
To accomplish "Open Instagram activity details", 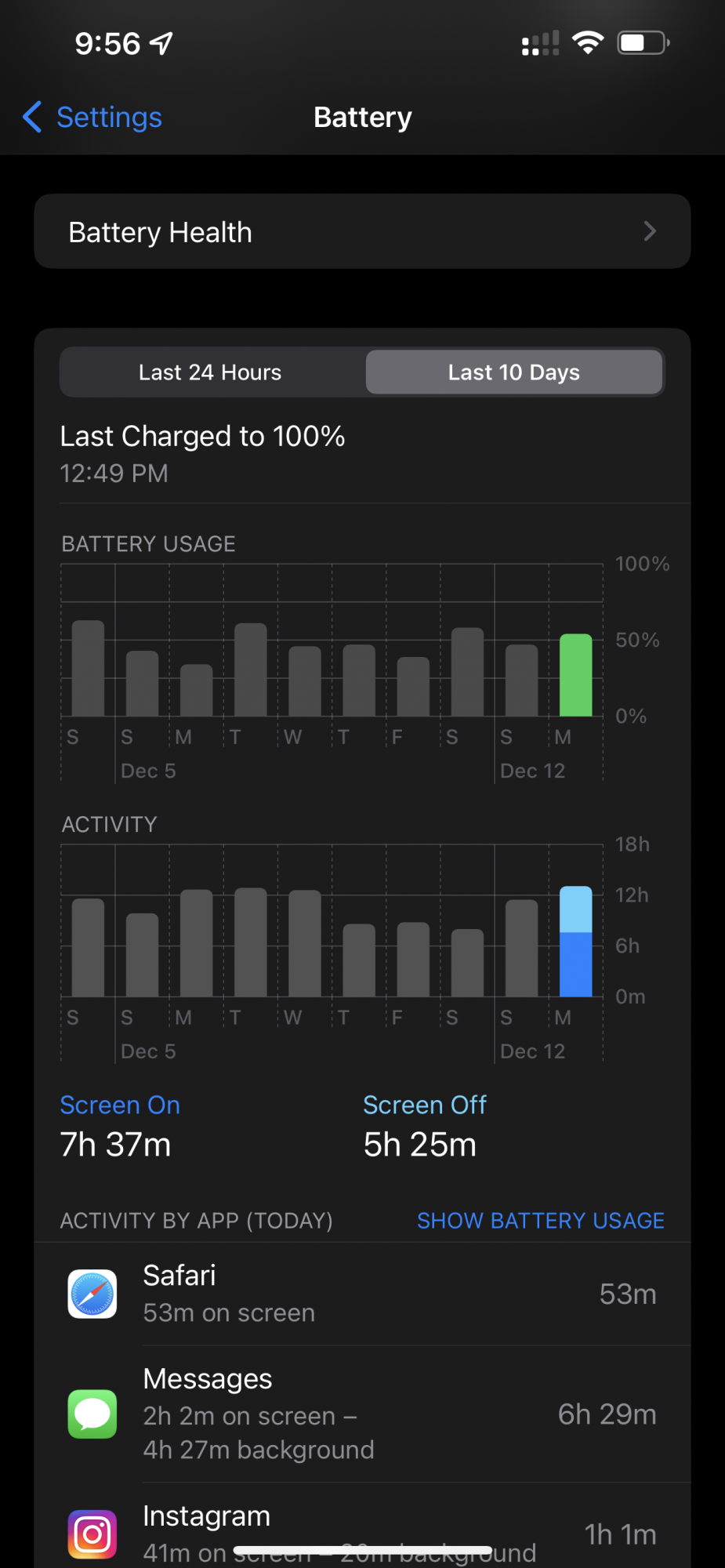I will pos(362,1529).
